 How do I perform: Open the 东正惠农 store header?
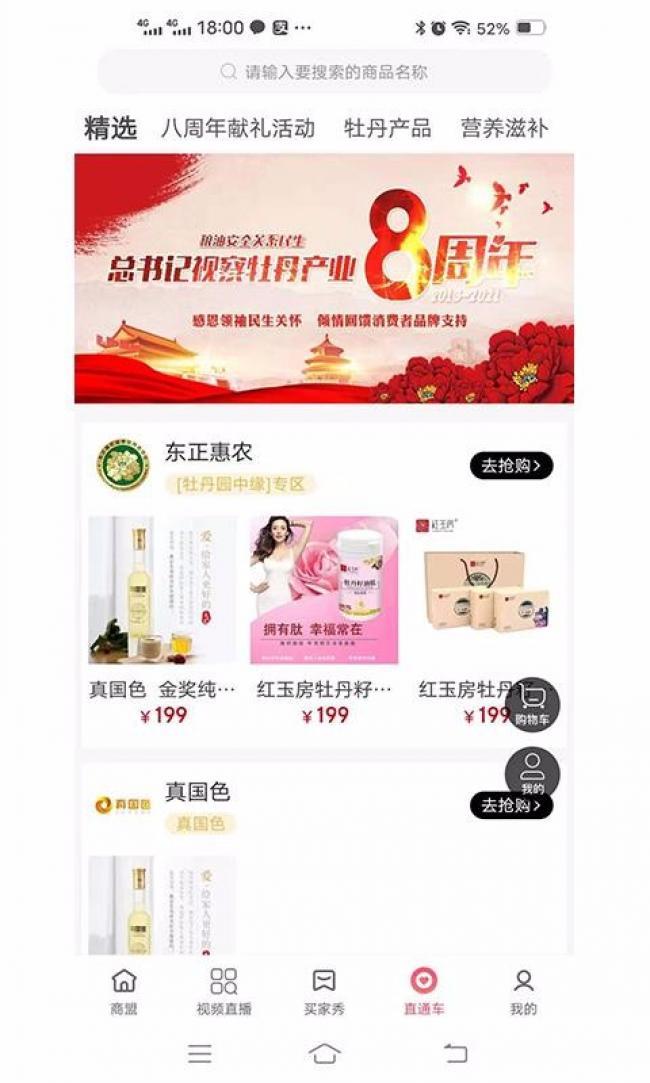(208, 453)
